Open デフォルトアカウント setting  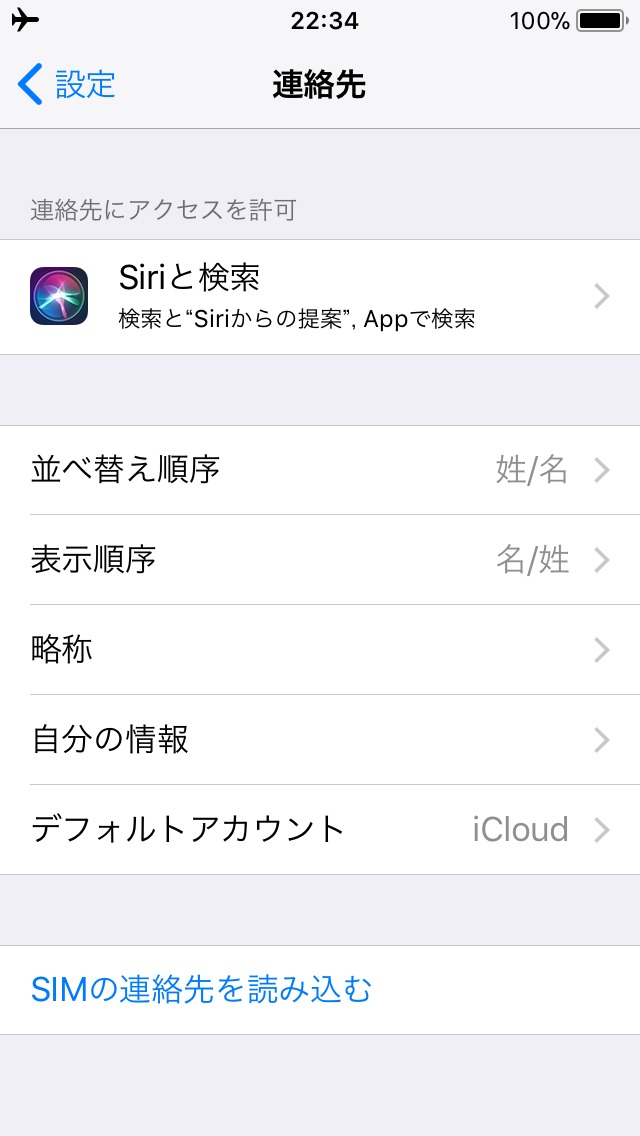click(320, 830)
